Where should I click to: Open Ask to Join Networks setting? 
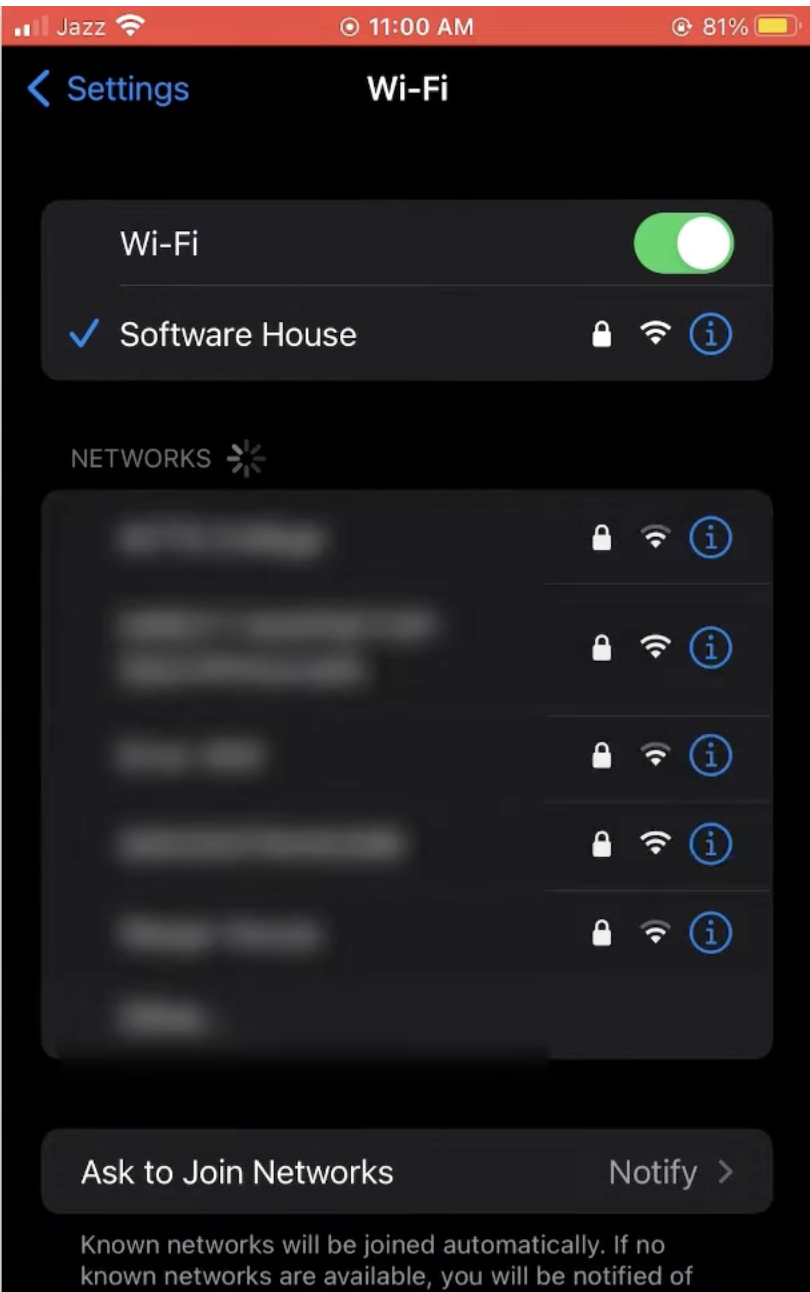pyautogui.click(x=407, y=1172)
